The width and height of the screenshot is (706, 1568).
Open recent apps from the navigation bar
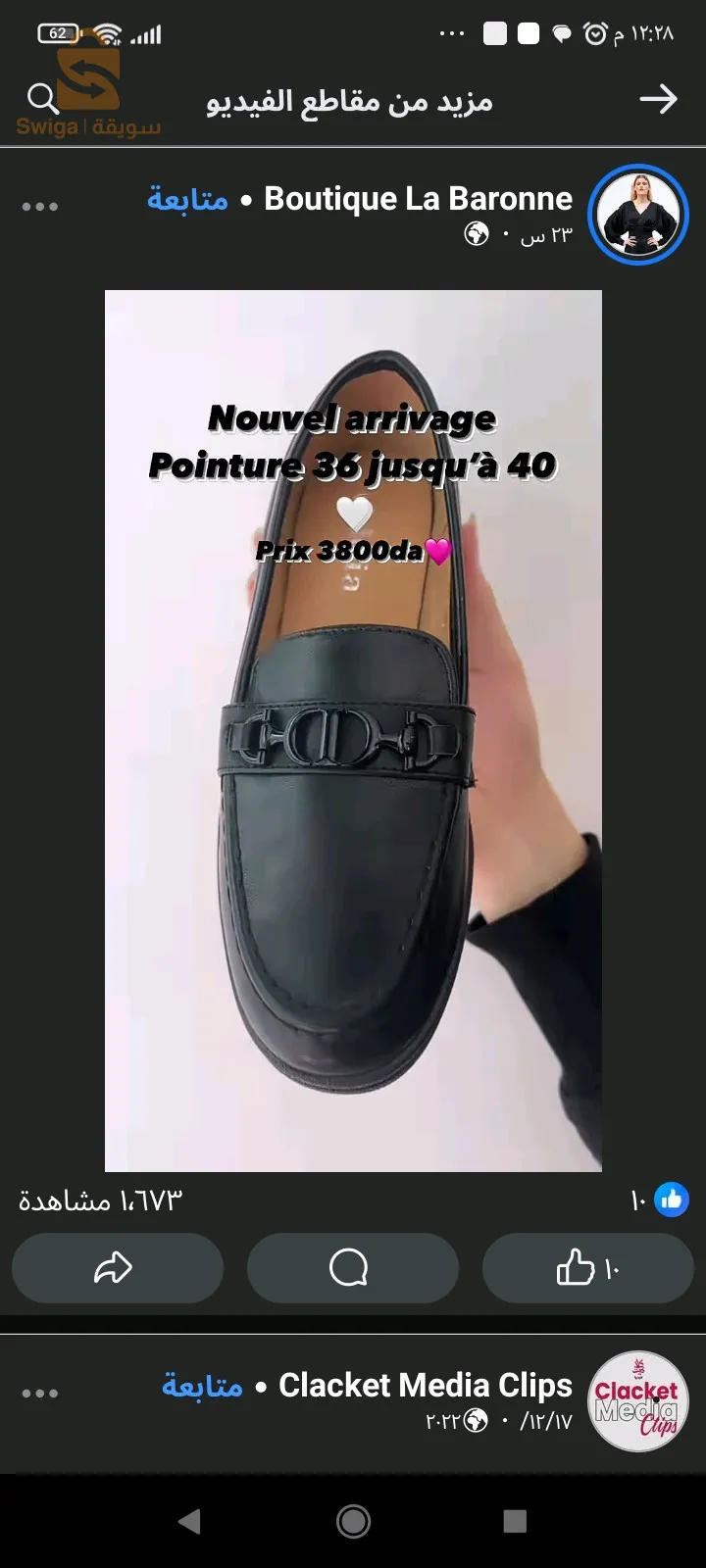pyautogui.click(x=515, y=1521)
